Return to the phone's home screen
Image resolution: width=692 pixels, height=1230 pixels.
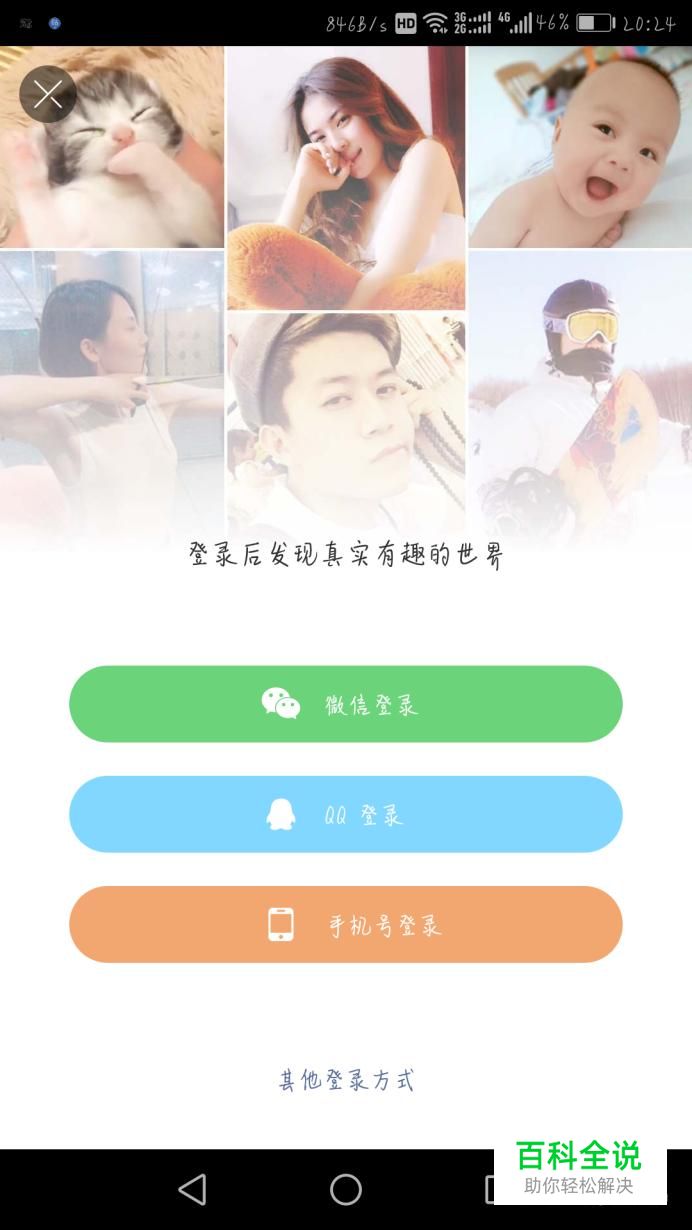346,1189
